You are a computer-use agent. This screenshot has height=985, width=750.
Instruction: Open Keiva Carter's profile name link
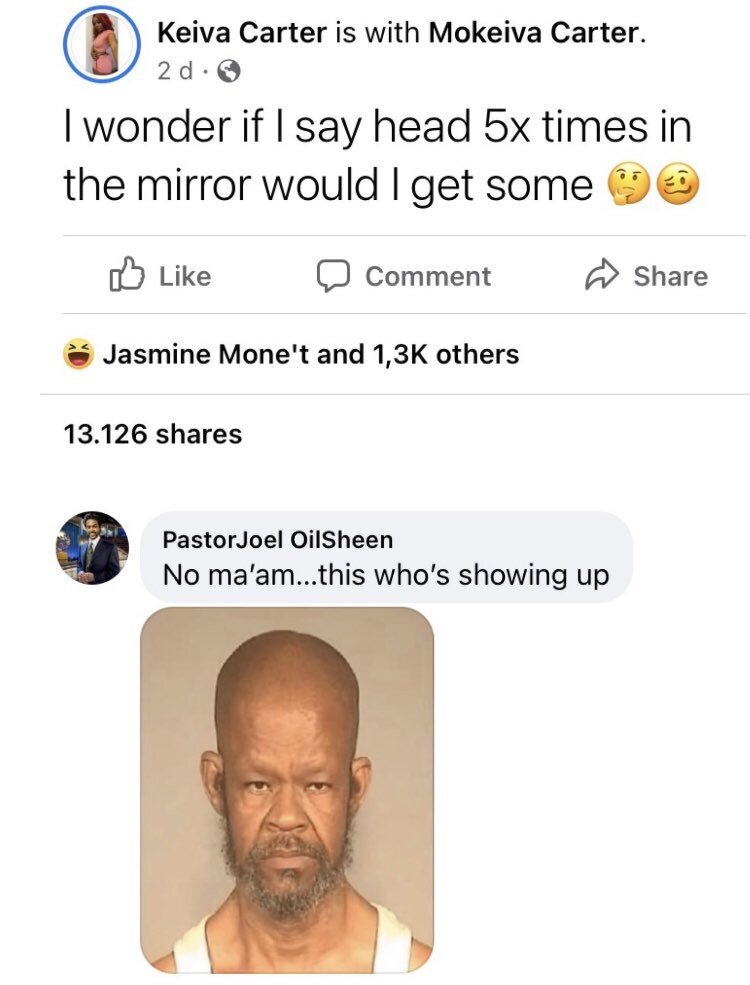(x=242, y=33)
